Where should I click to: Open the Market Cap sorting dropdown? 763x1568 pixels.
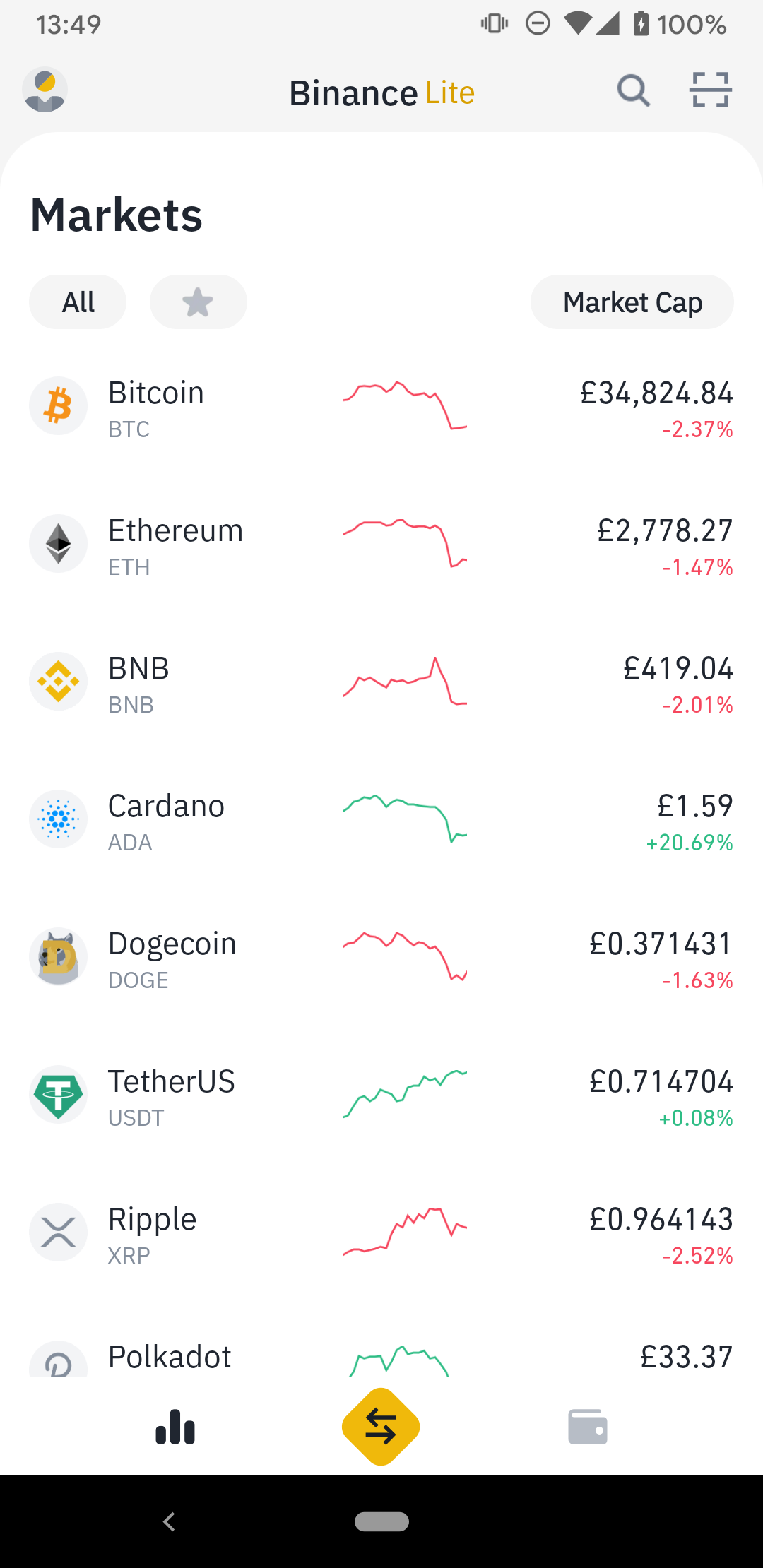tap(632, 302)
